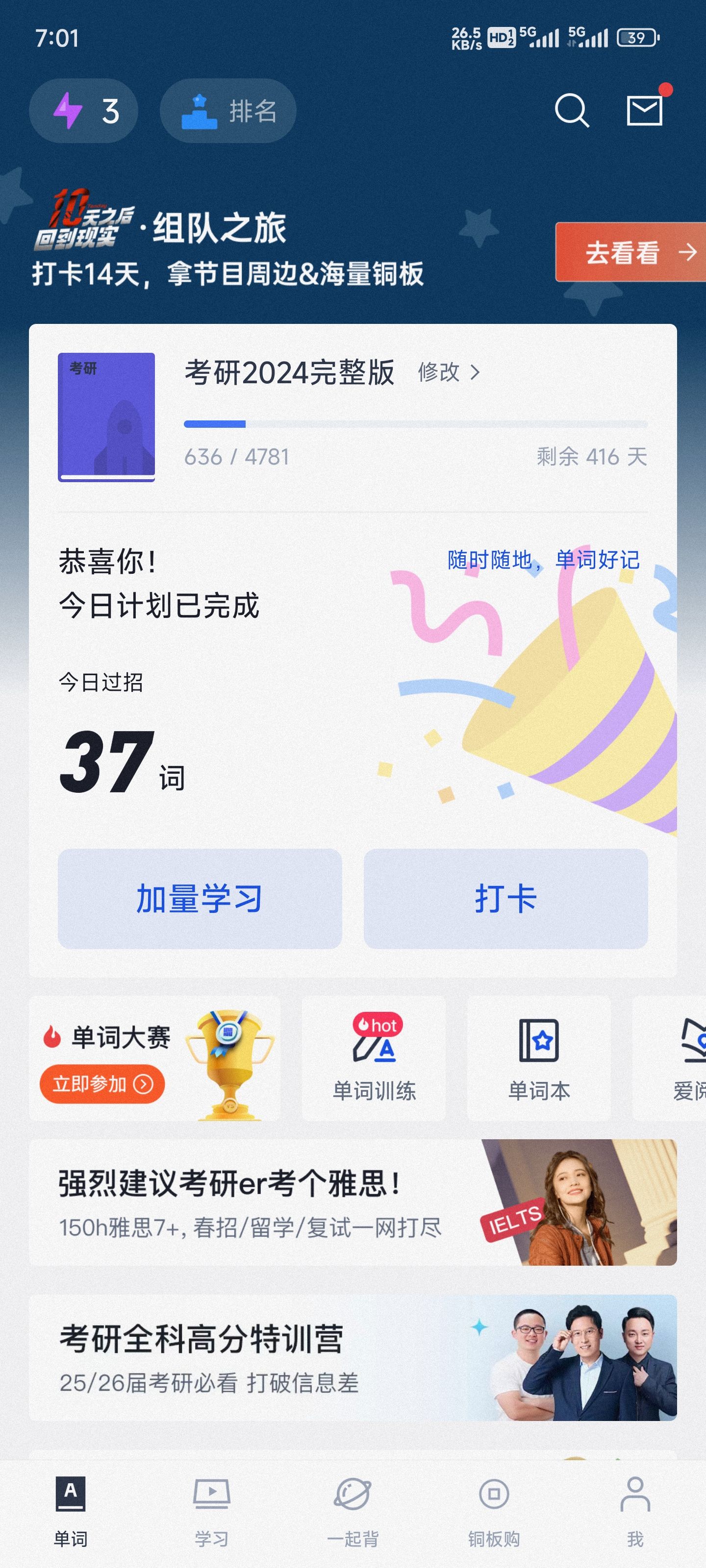The image size is (706, 1568).
Task: Switch to the 学习 tab
Action: tap(211, 1511)
